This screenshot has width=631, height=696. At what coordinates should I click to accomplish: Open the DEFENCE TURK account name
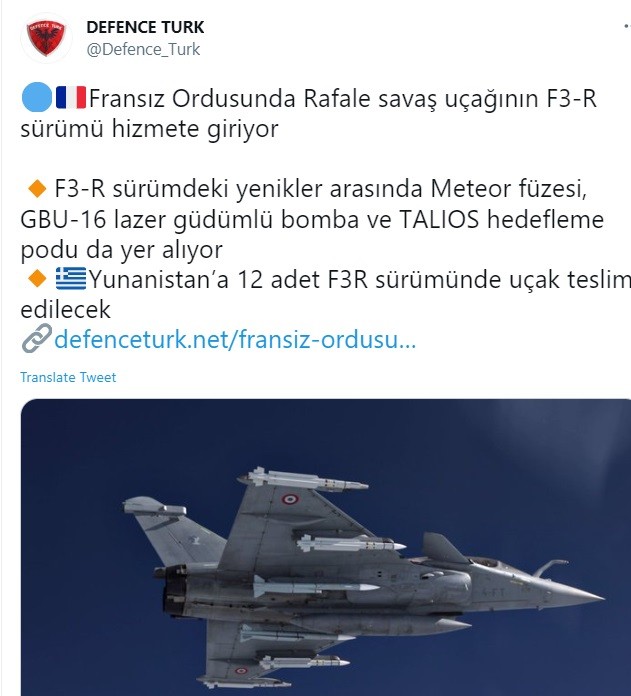[145, 28]
